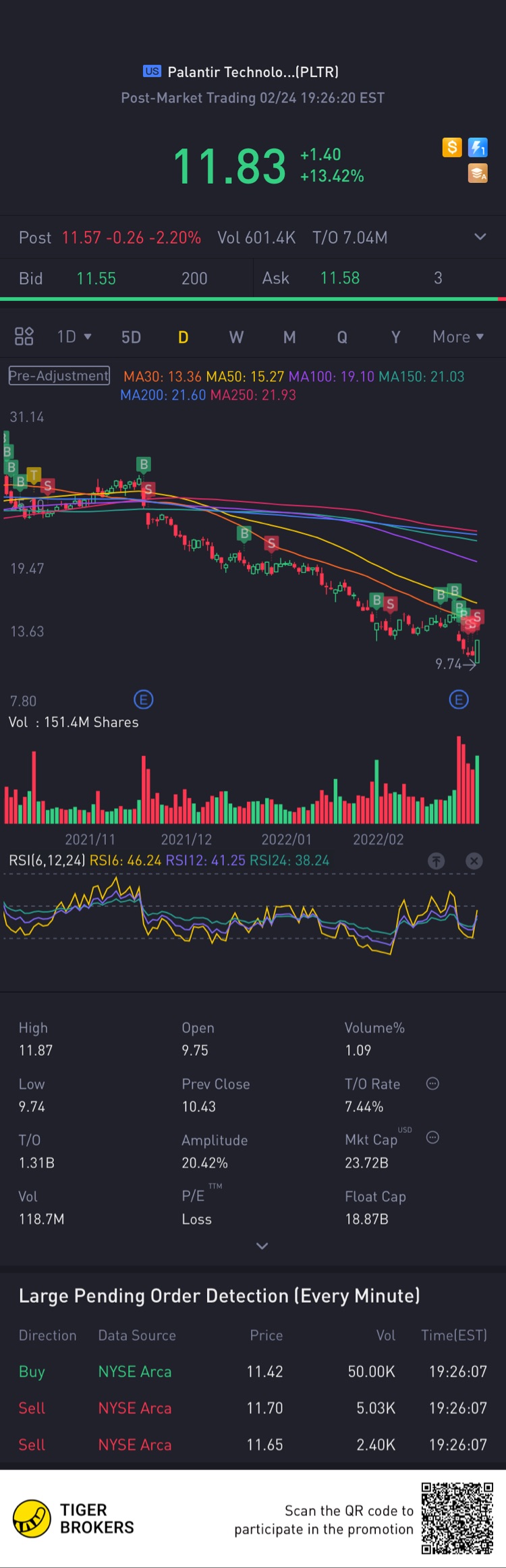Tap the Pre-Adjustment button
The width and height of the screenshot is (506, 1568).
click(59, 375)
